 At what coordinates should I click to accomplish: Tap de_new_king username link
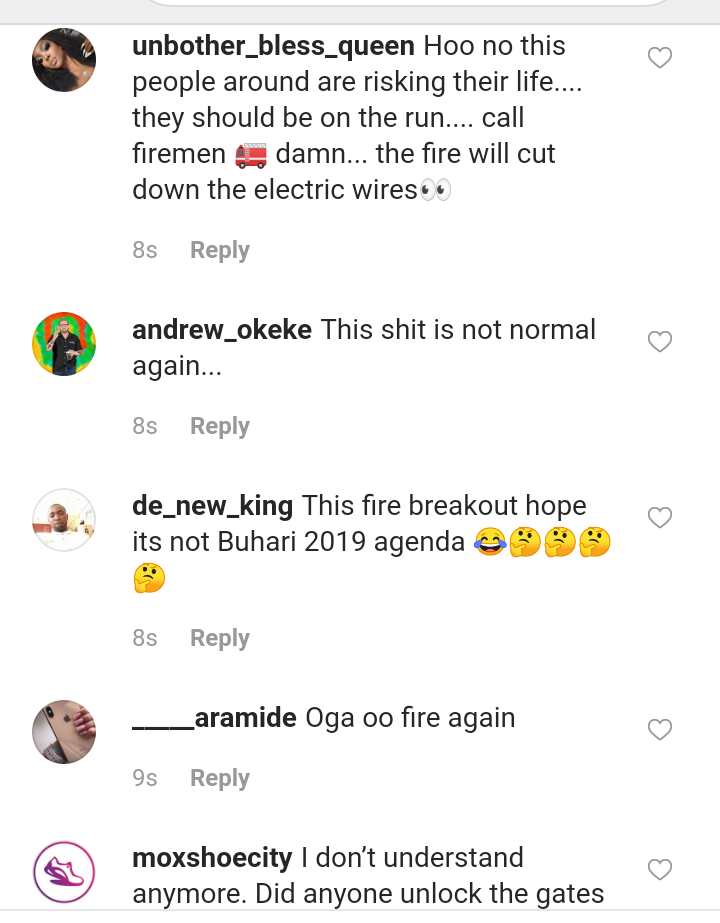pyautogui.click(x=212, y=506)
